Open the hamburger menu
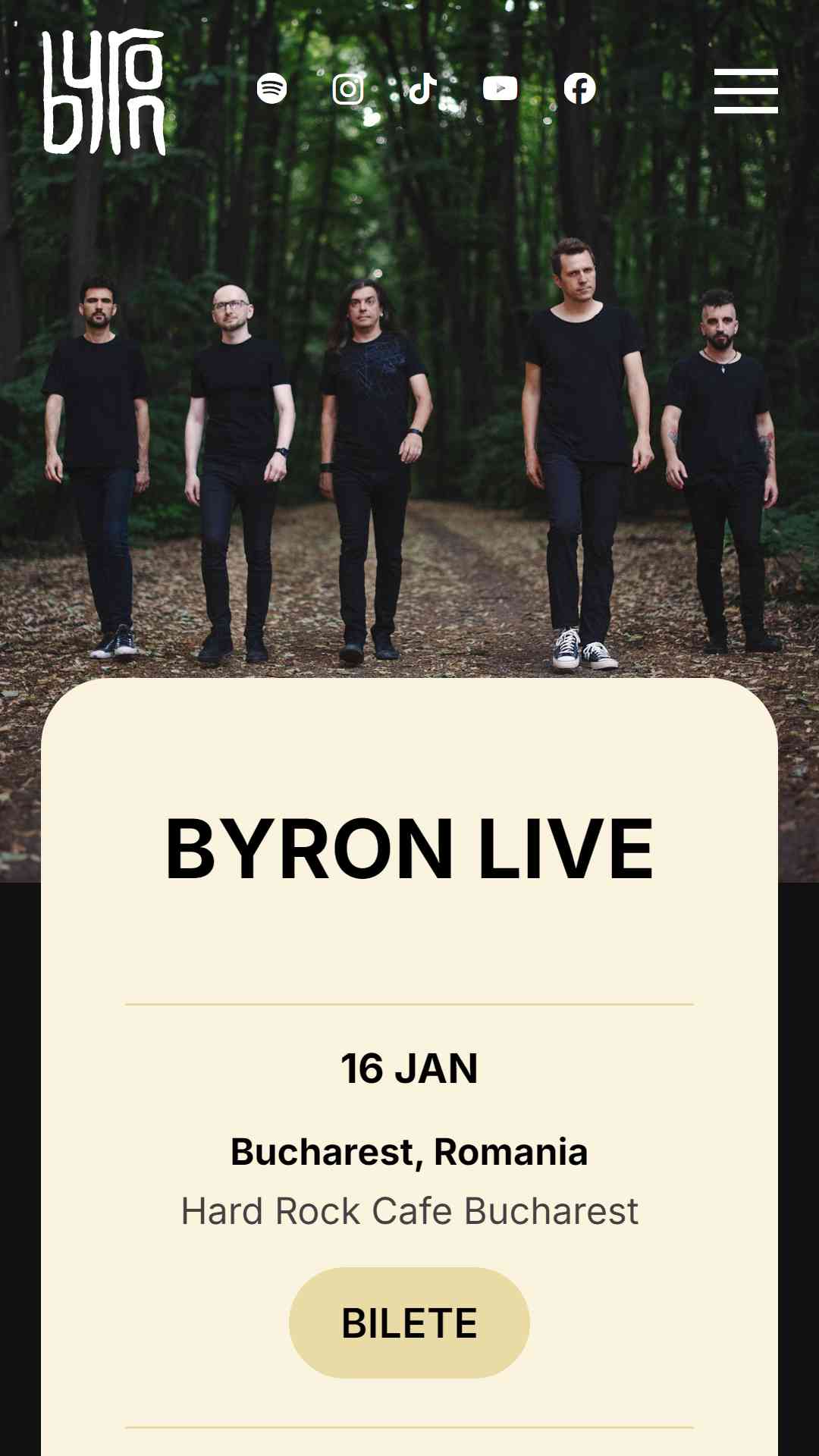The height and width of the screenshot is (1456, 819). [745, 91]
